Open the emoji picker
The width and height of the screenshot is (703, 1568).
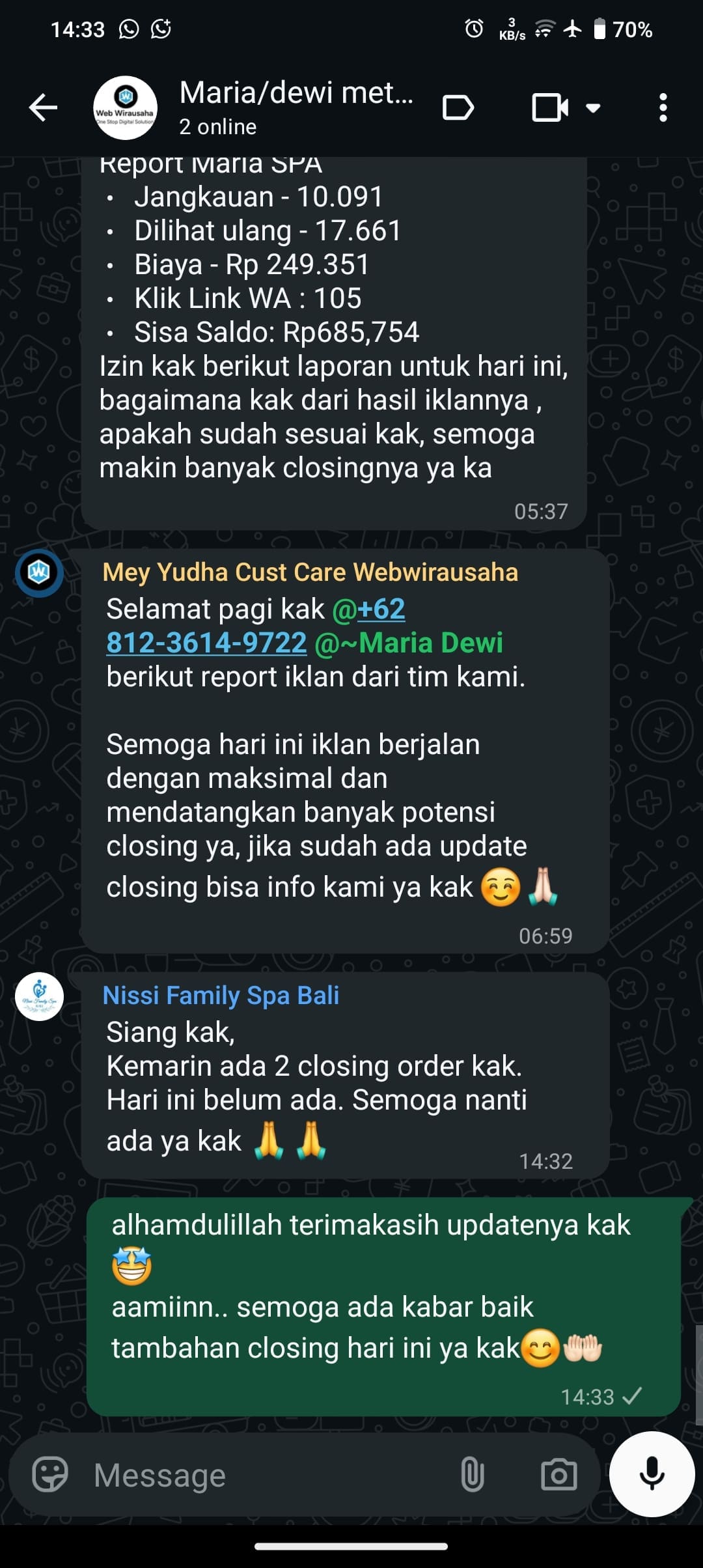pyautogui.click(x=50, y=1475)
